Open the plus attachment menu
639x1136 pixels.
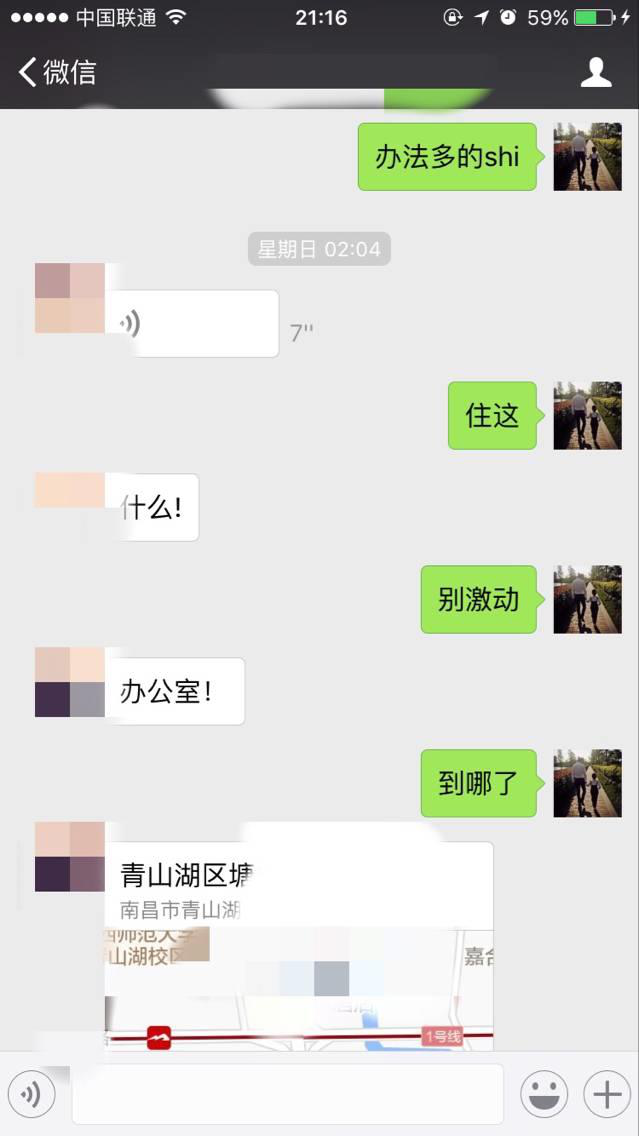point(607,1095)
